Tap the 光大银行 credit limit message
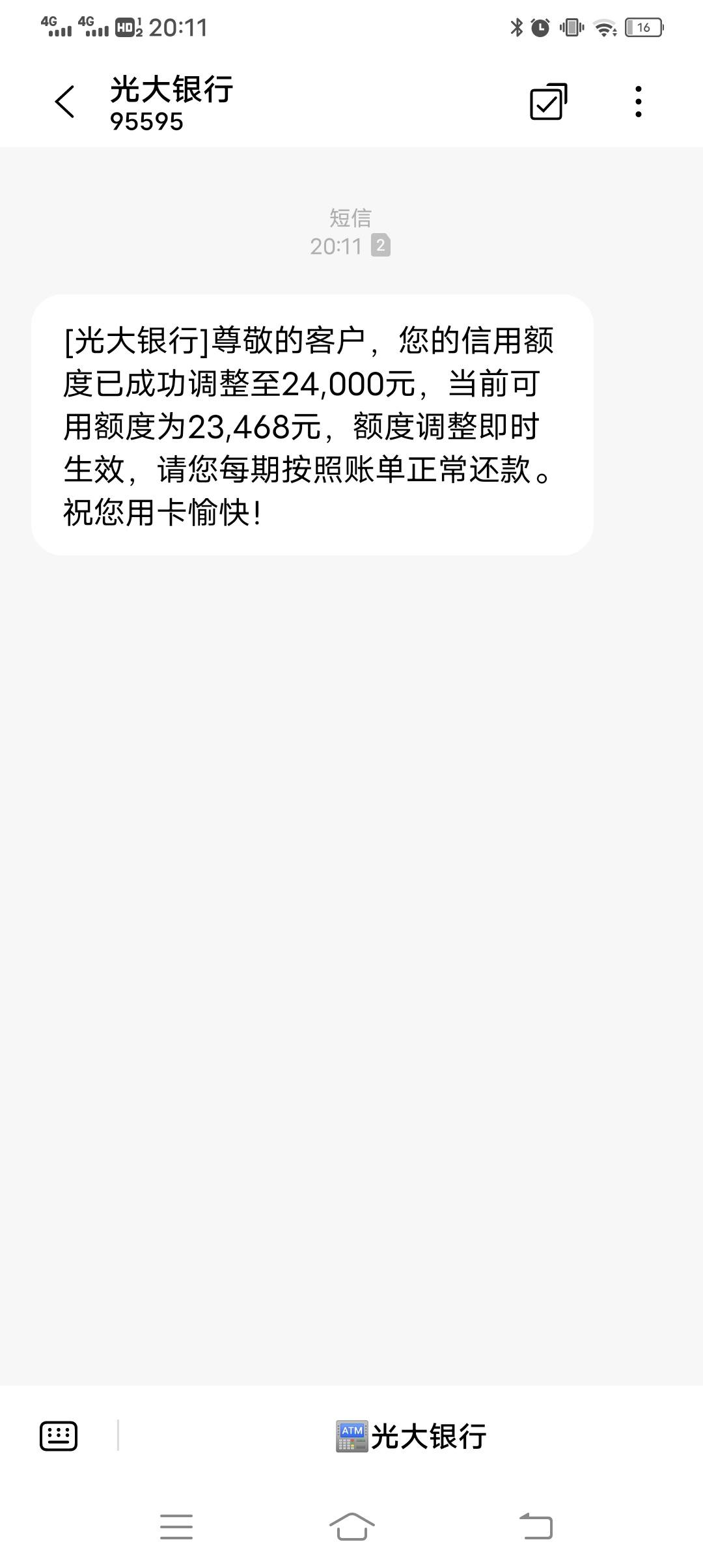The image size is (703, 1568). (312, 425)
